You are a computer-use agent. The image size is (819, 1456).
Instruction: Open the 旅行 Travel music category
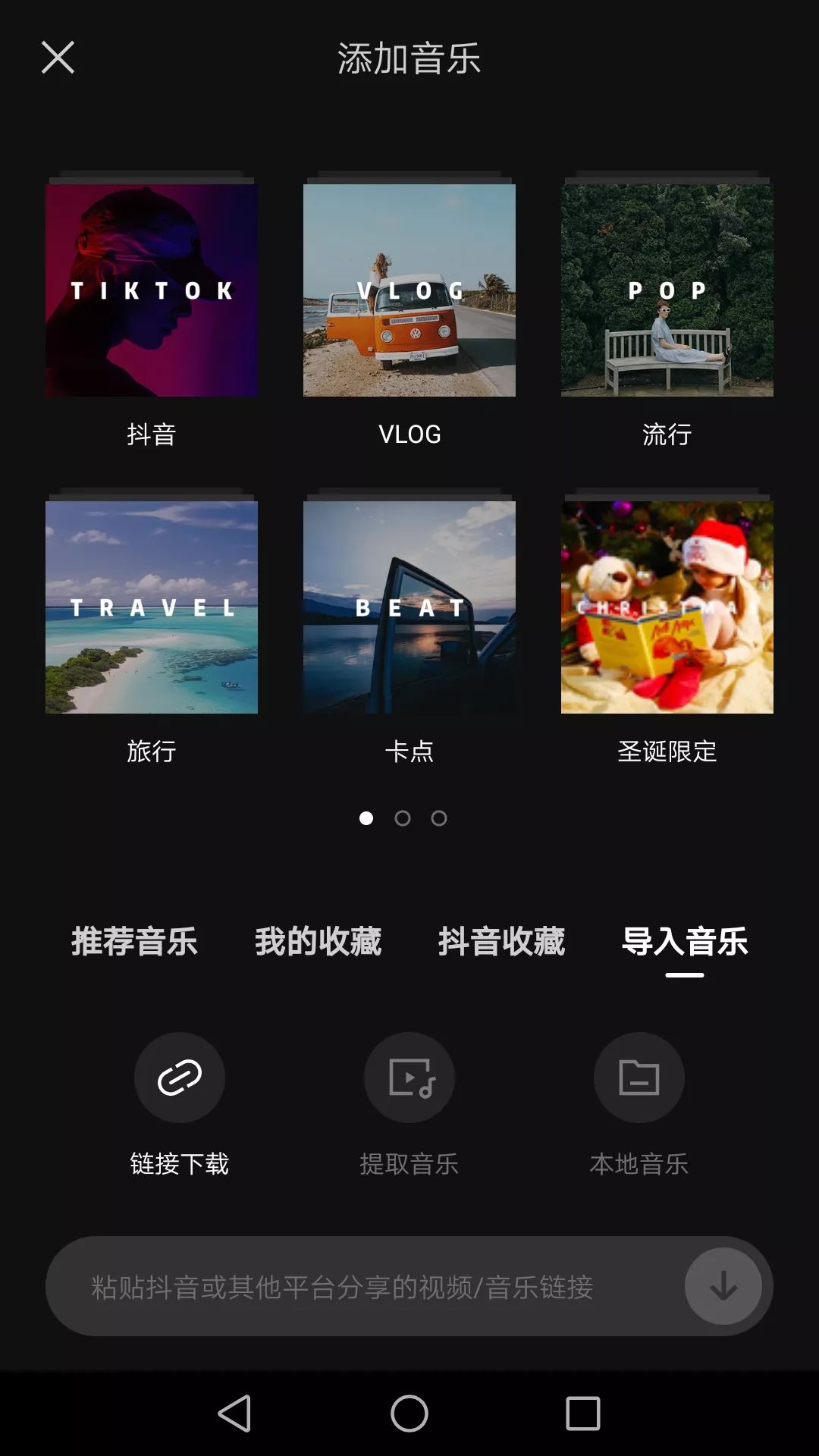coord(152,607)
